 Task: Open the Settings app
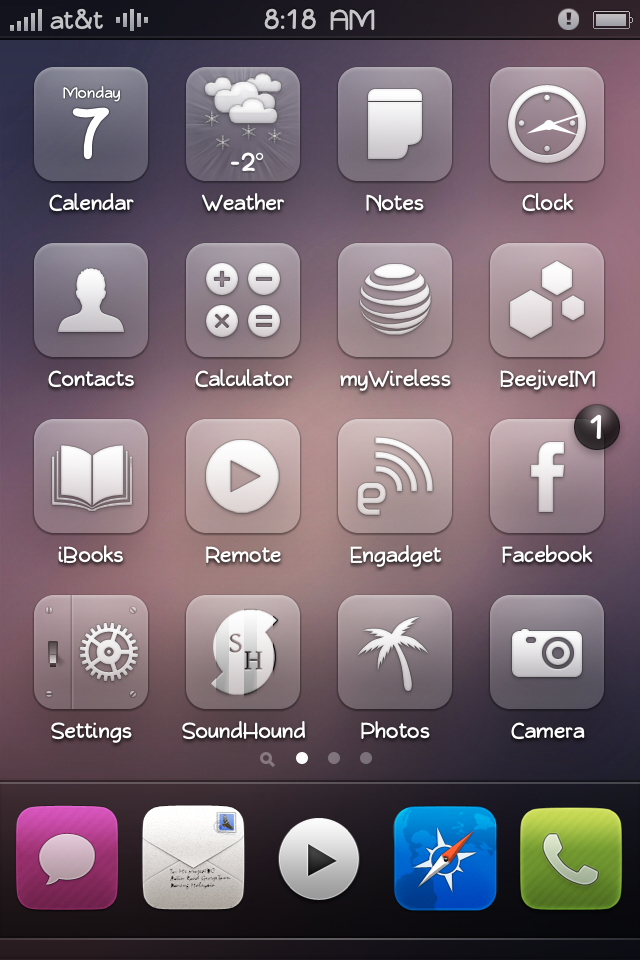tap(91, 653)
